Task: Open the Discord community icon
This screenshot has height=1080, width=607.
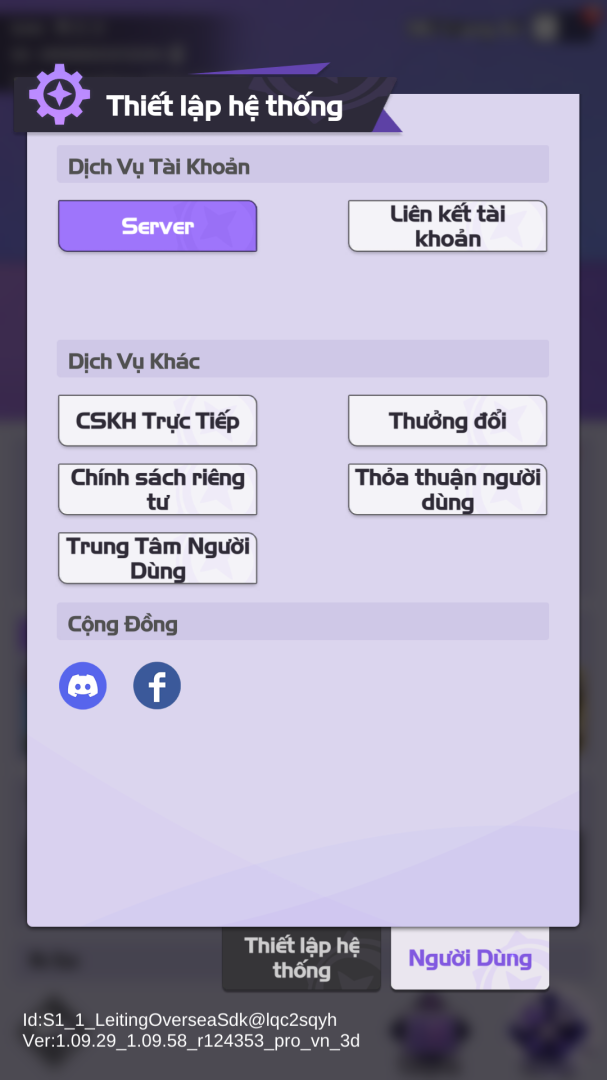Action: coord(83,686)
